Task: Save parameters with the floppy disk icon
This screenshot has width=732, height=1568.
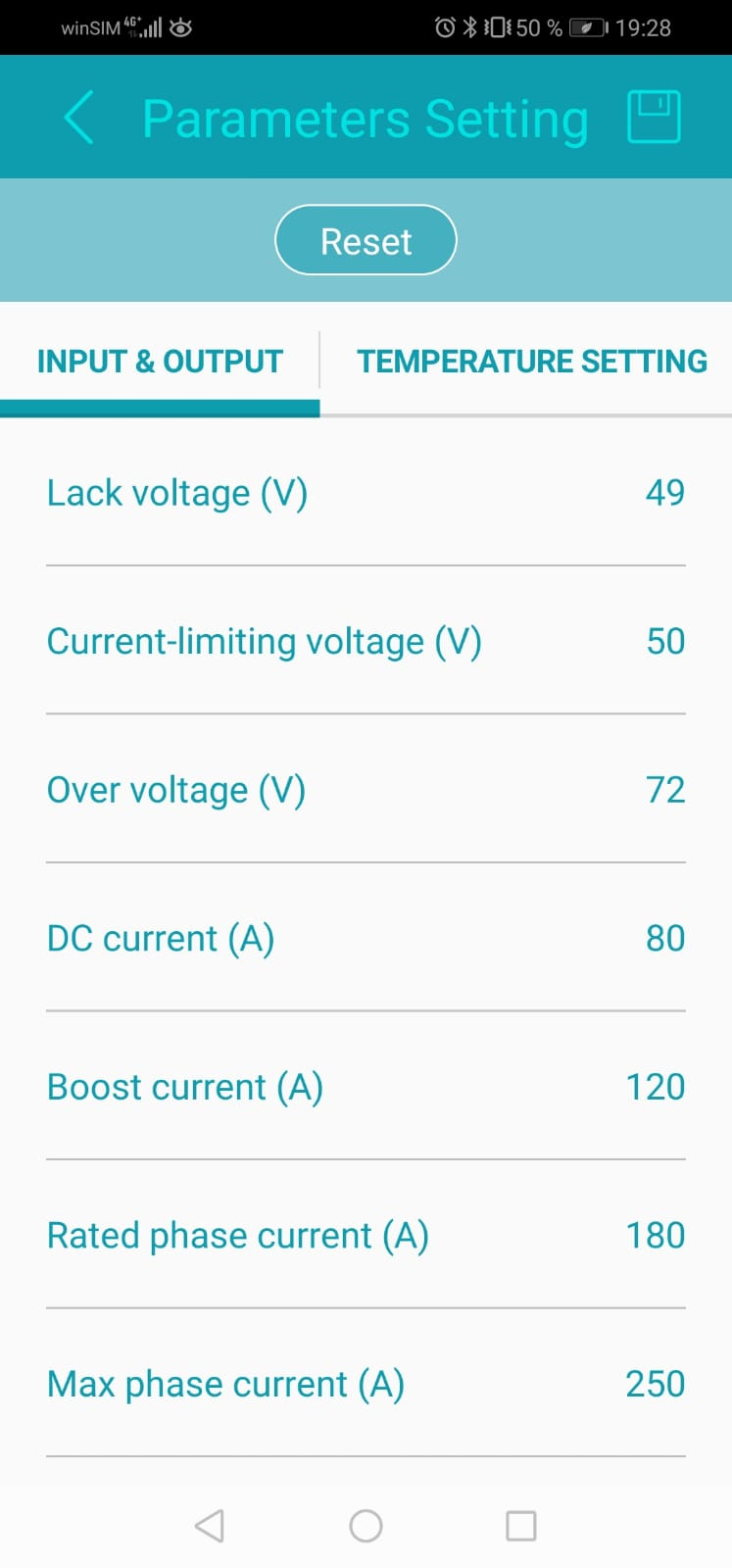Action: click(654, 118)
